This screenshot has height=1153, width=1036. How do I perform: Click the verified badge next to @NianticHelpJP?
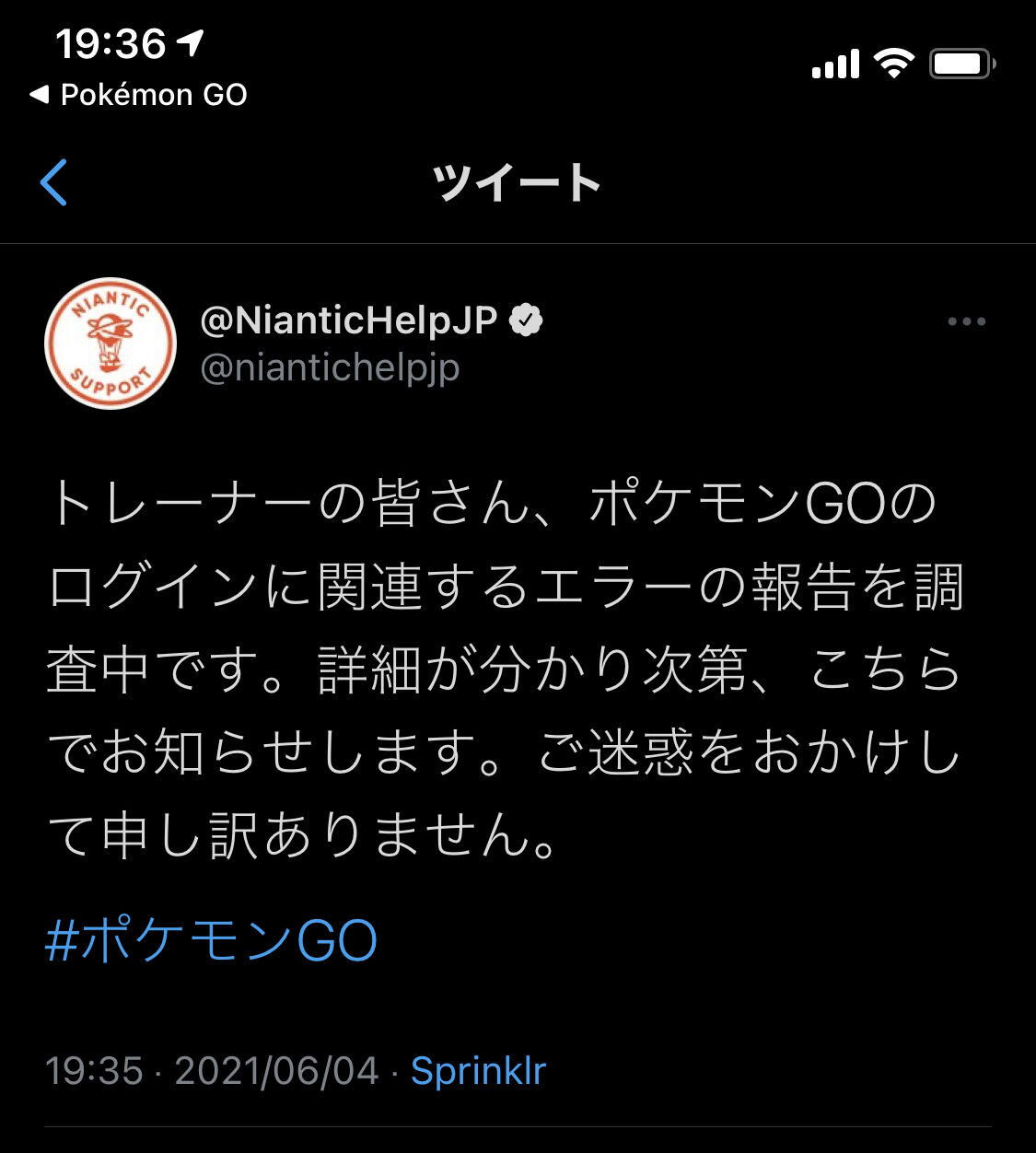526,320
